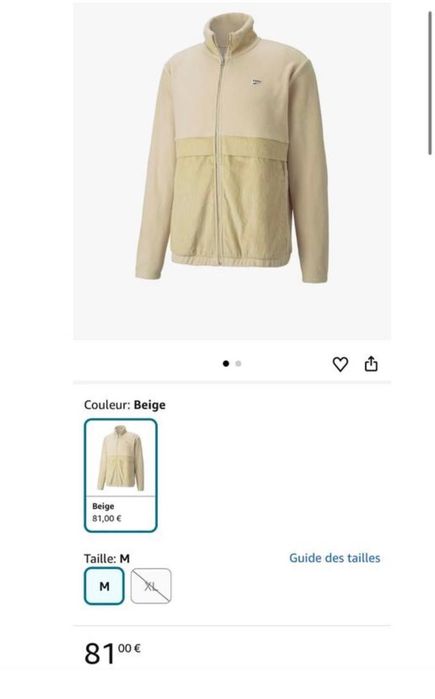Go to the second image page dot

pos(238,364)
